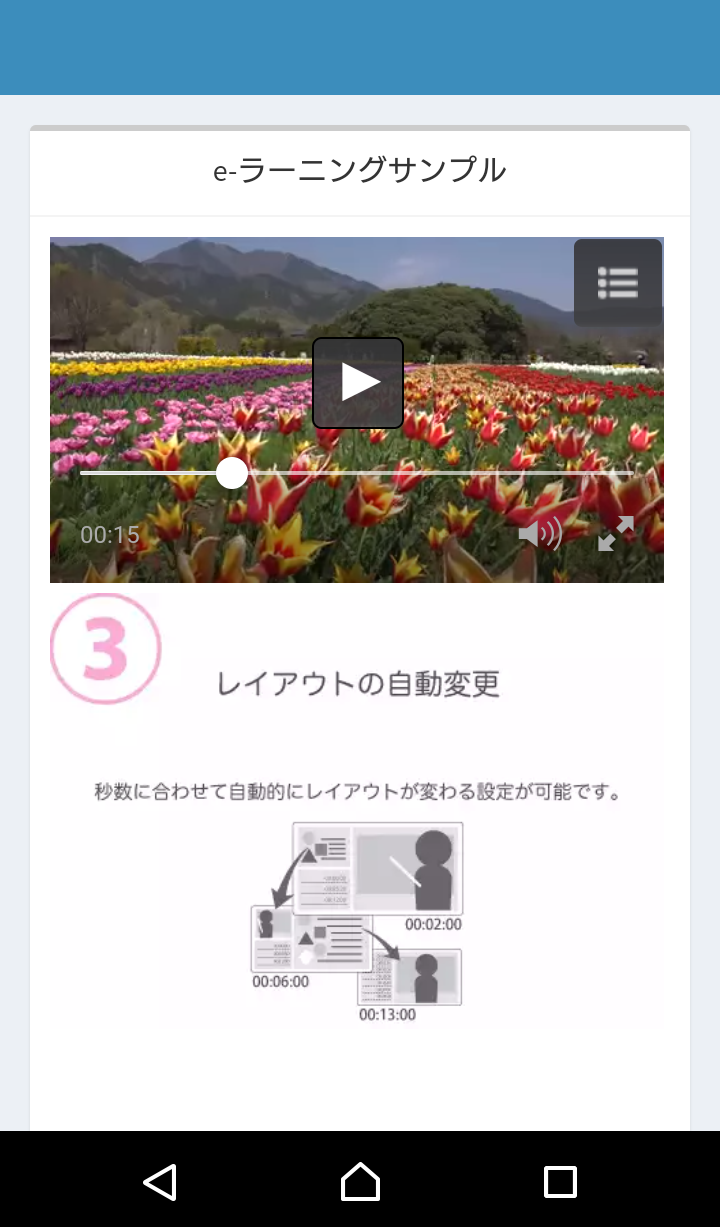Mute the video volume
Viewport: 720px width, 1227px height.
(x=540, y=534)
